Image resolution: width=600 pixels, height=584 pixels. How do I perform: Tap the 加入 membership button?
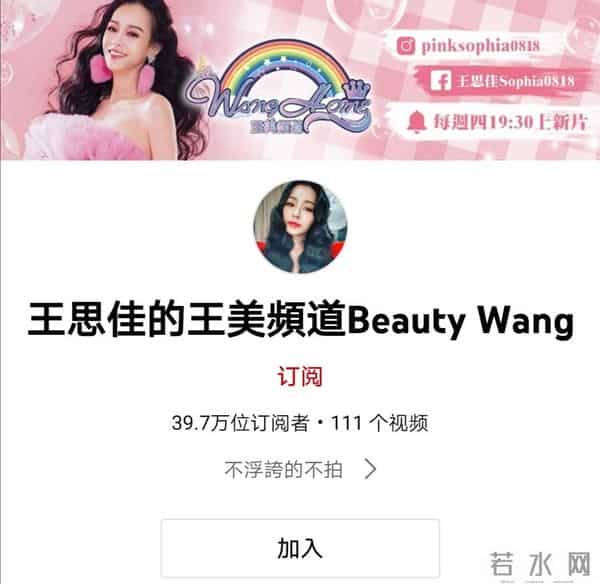(300, 548)
